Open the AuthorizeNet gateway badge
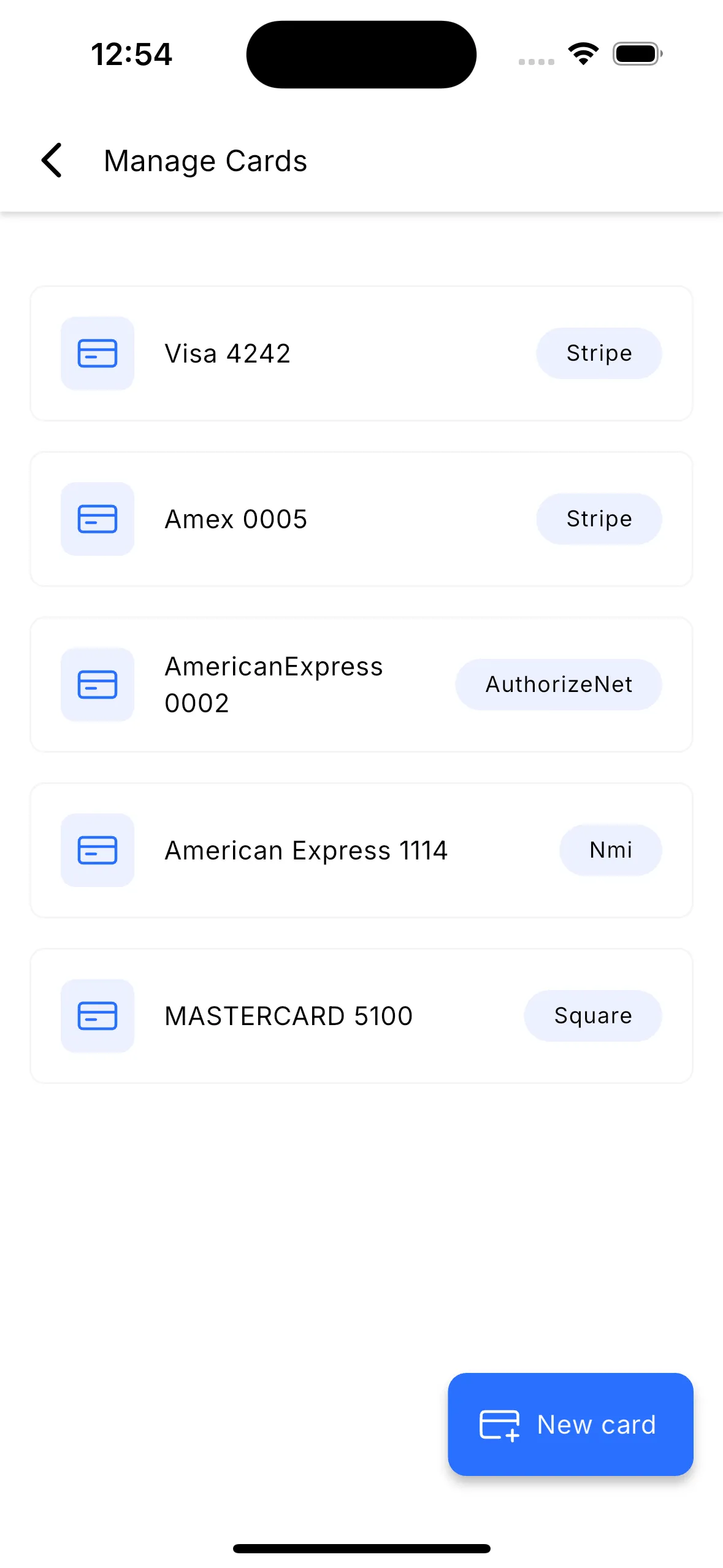This screenshot has height=1568, width=723. pyautogui.click(x=558, y=685)
